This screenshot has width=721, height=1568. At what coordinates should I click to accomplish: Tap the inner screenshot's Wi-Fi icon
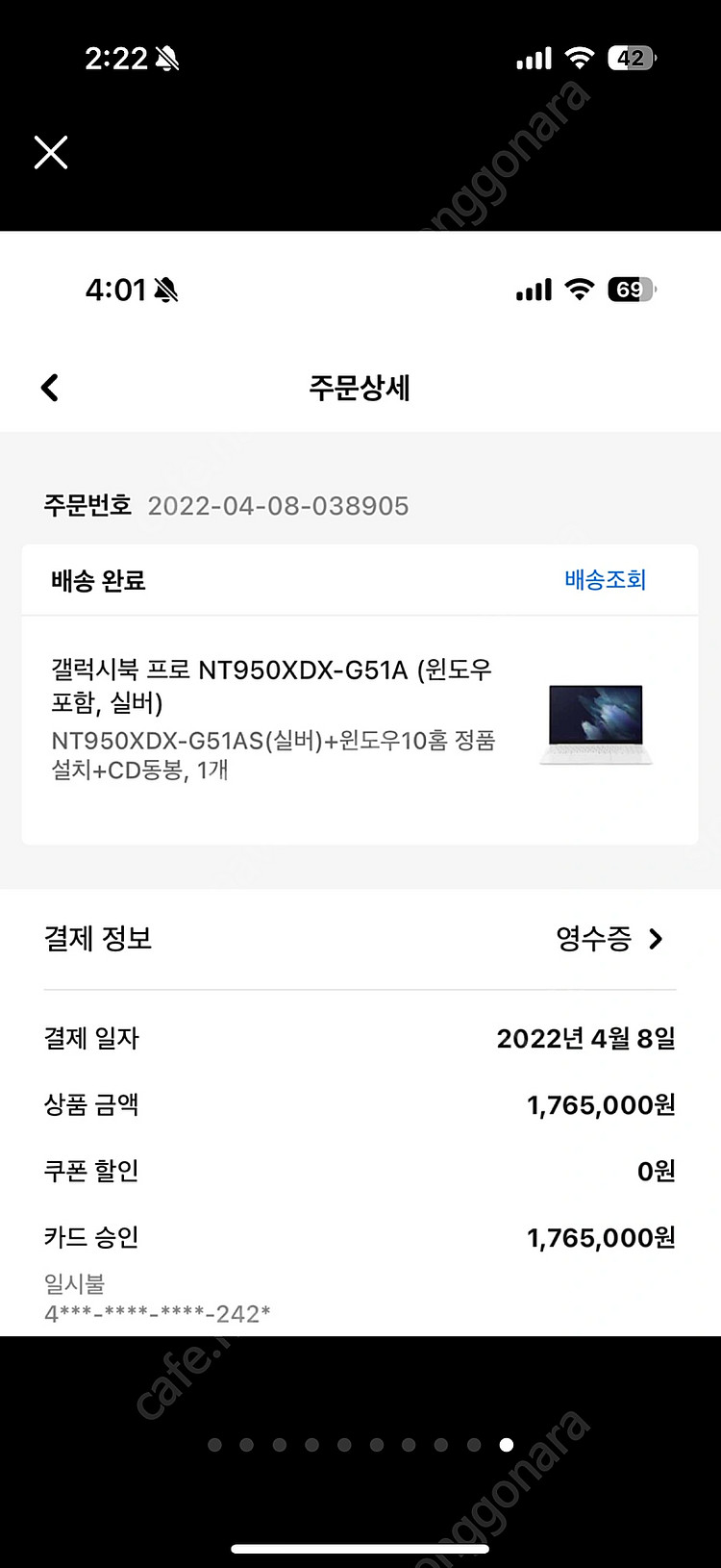578,290
